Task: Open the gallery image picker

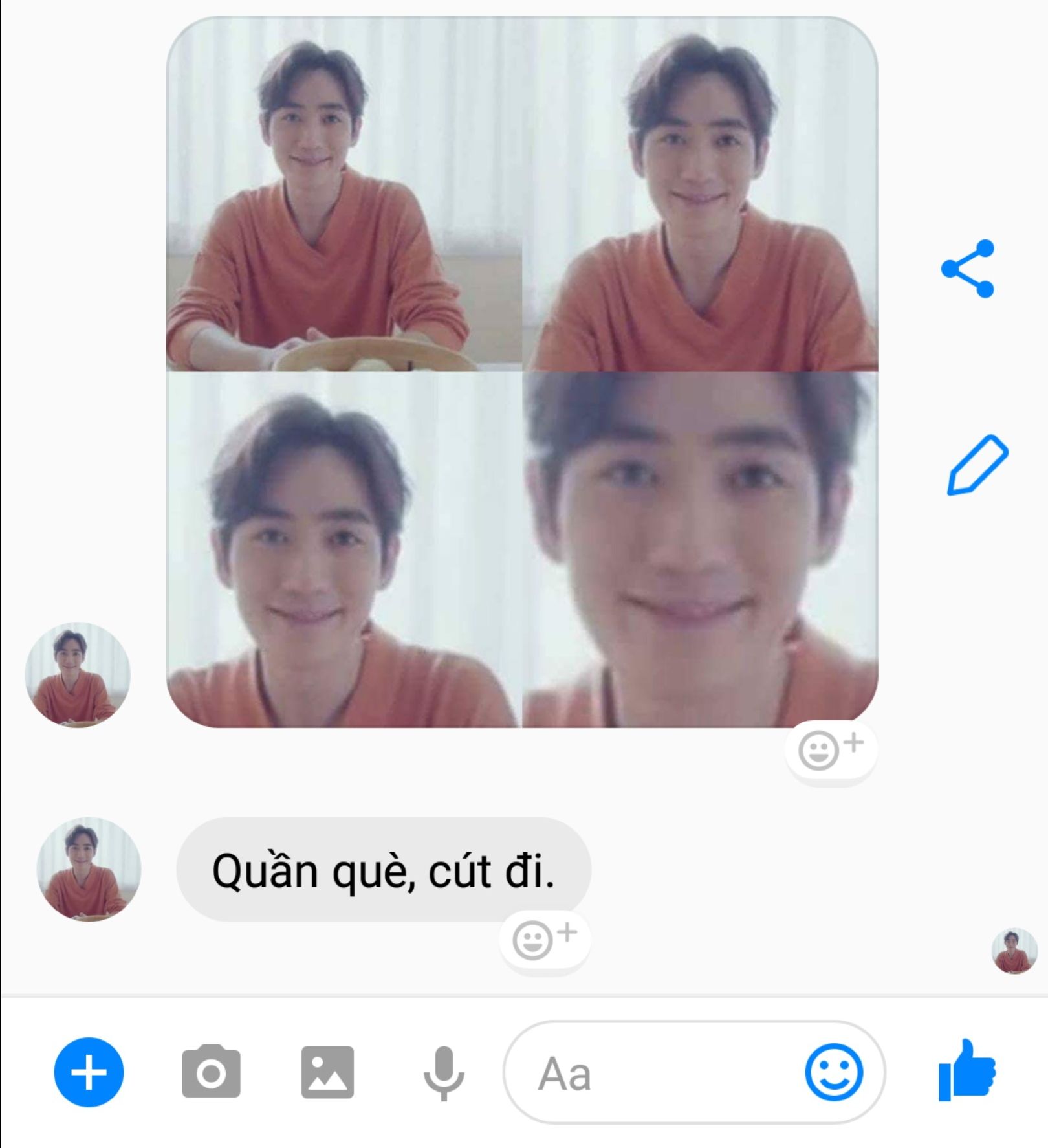Action: click(327, 1072)
